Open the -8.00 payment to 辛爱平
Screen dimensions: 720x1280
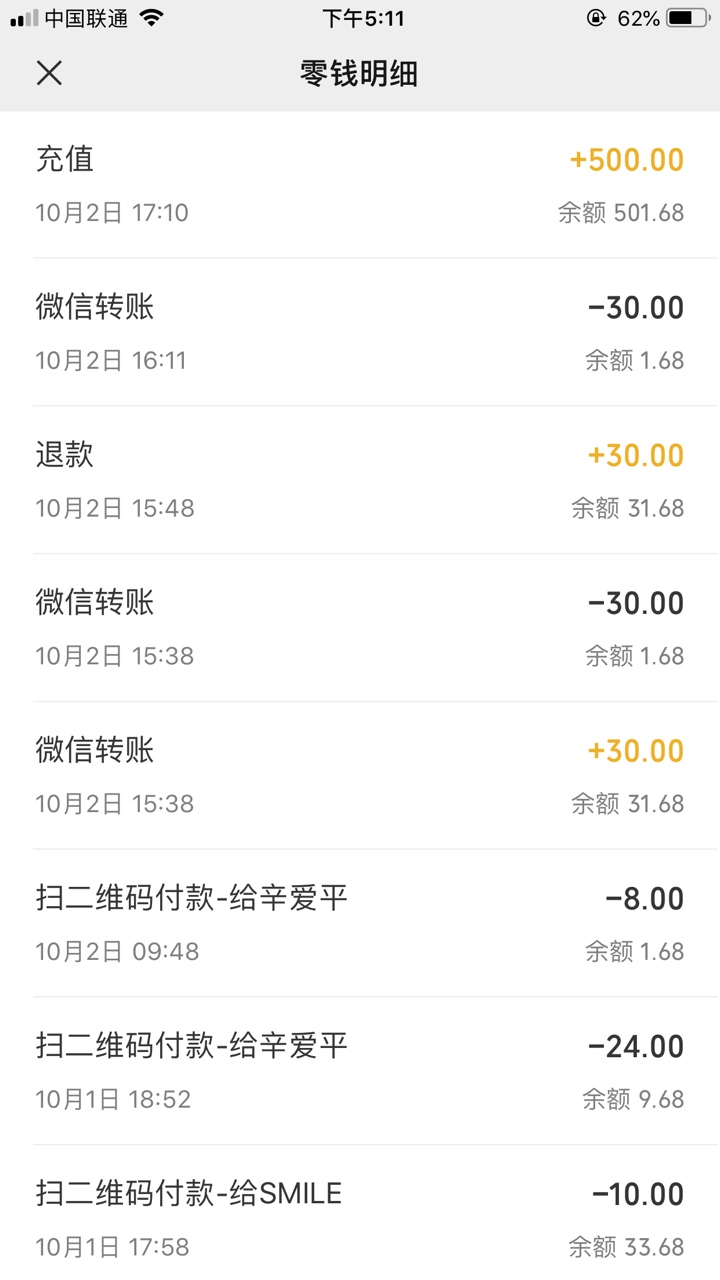360,924
